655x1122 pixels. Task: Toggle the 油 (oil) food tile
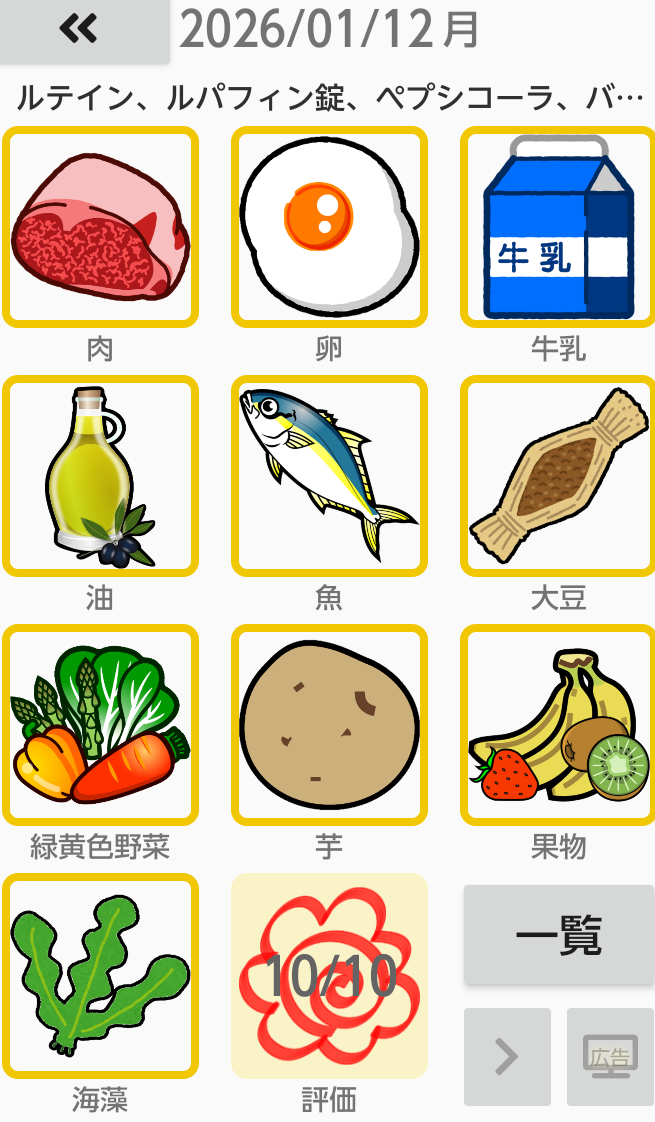(x=100, y=476)
